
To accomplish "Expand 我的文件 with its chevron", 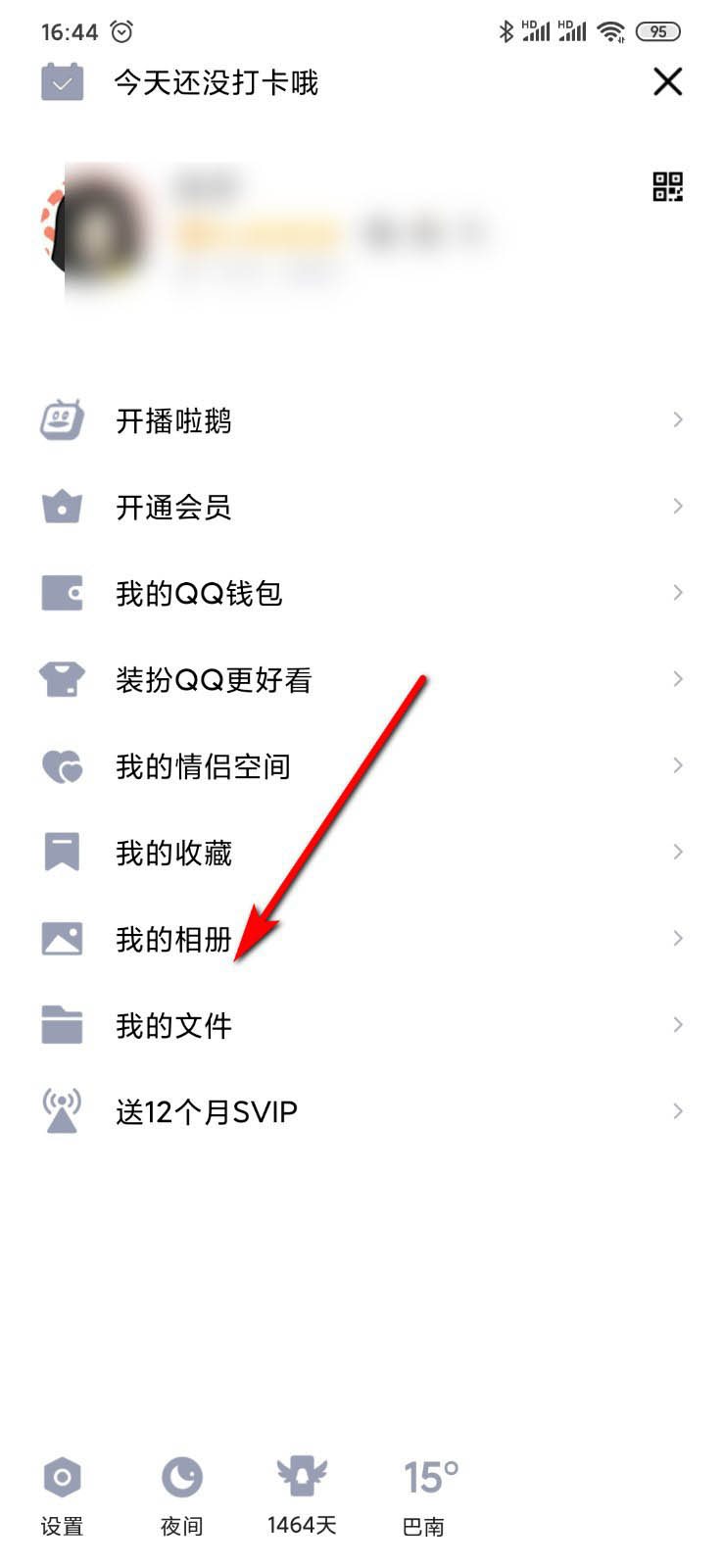I will pyautogui.click(x=679, y=1024).
